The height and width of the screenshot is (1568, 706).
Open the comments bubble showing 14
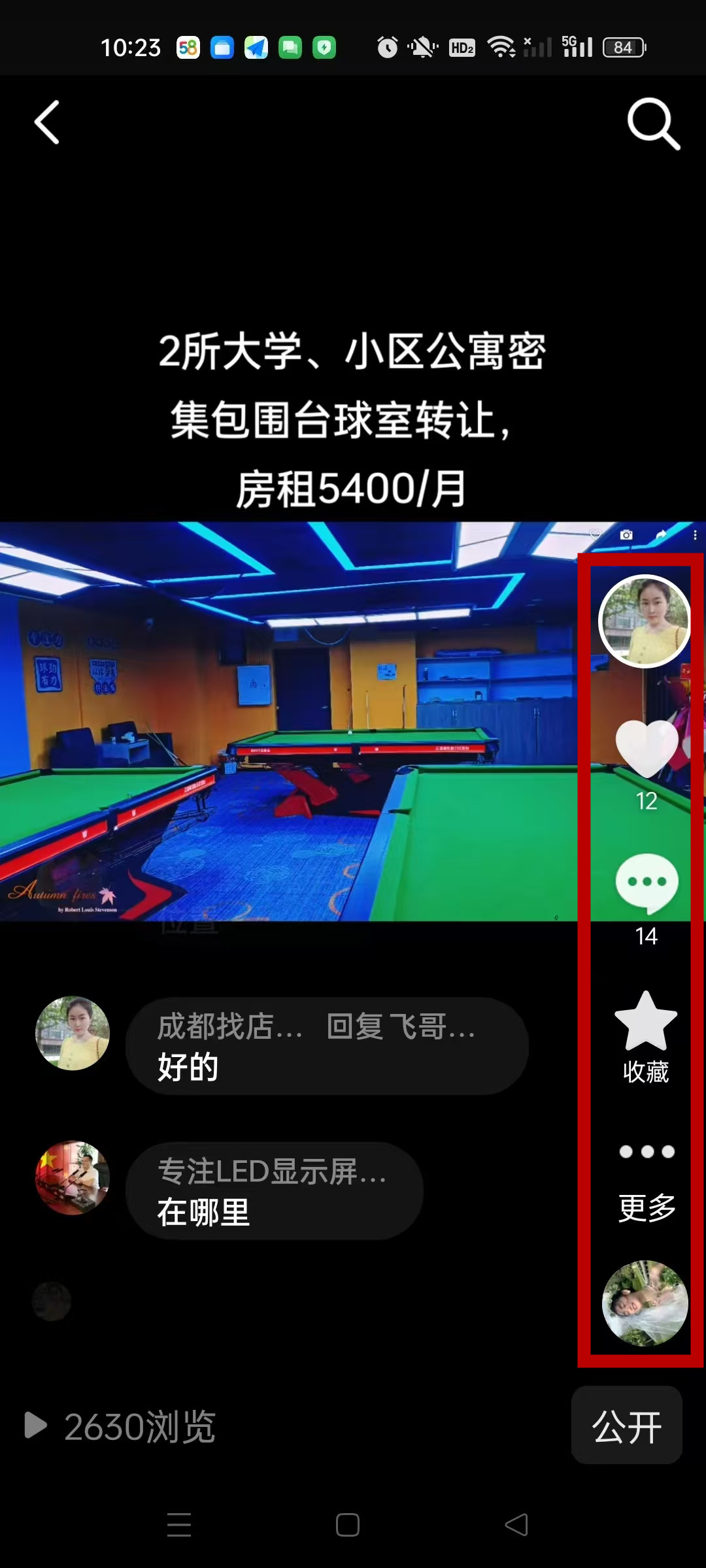[646, 883]
